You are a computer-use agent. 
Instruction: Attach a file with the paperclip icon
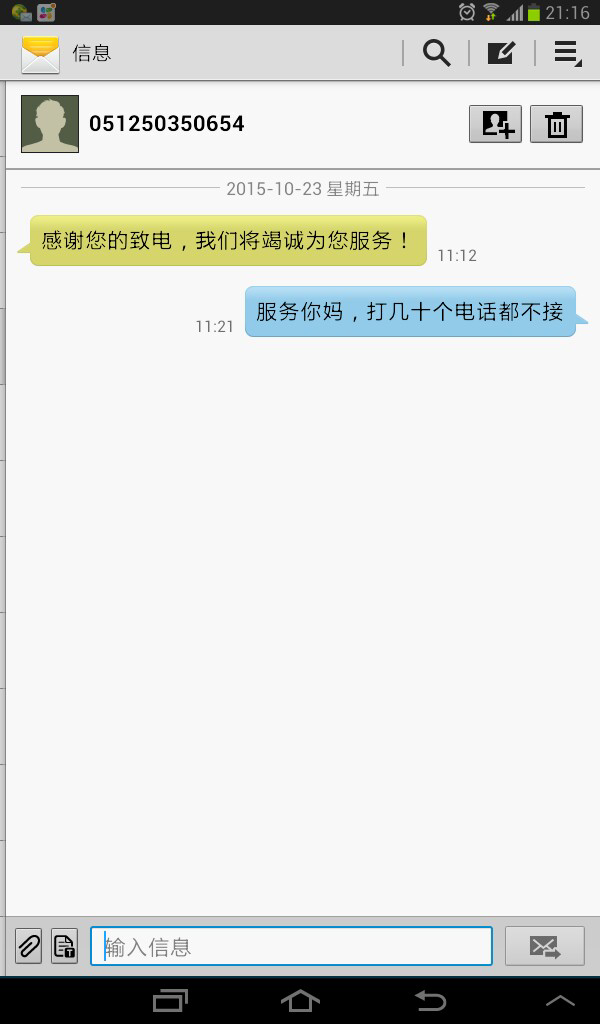(29, 946)
